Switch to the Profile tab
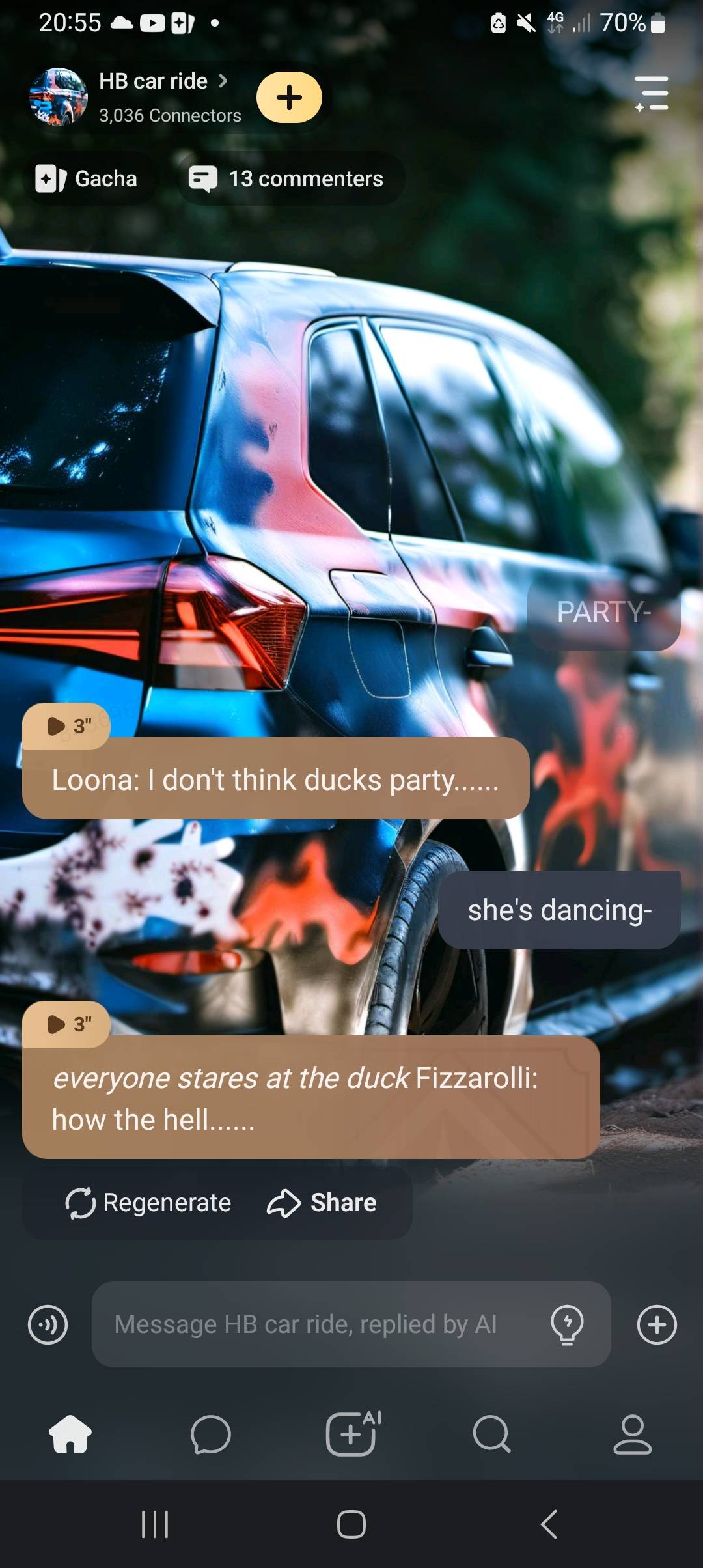This screenshot has width=703, height=1568. (x=632, y=1434)
